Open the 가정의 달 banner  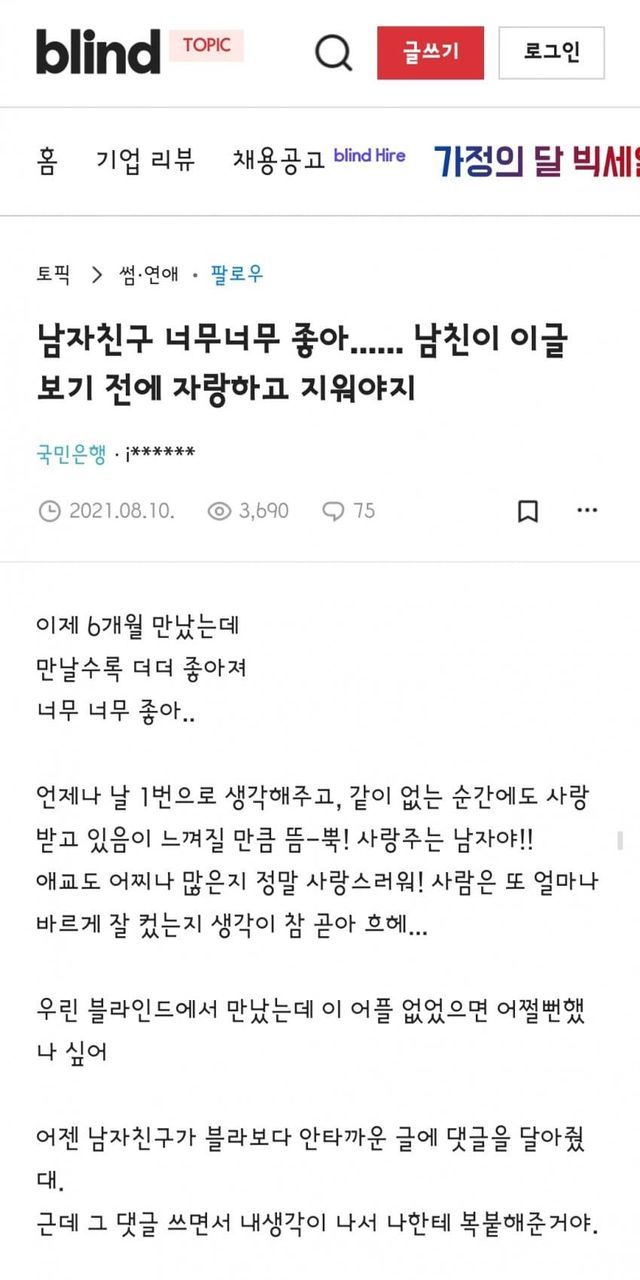[x=537, y=161]
